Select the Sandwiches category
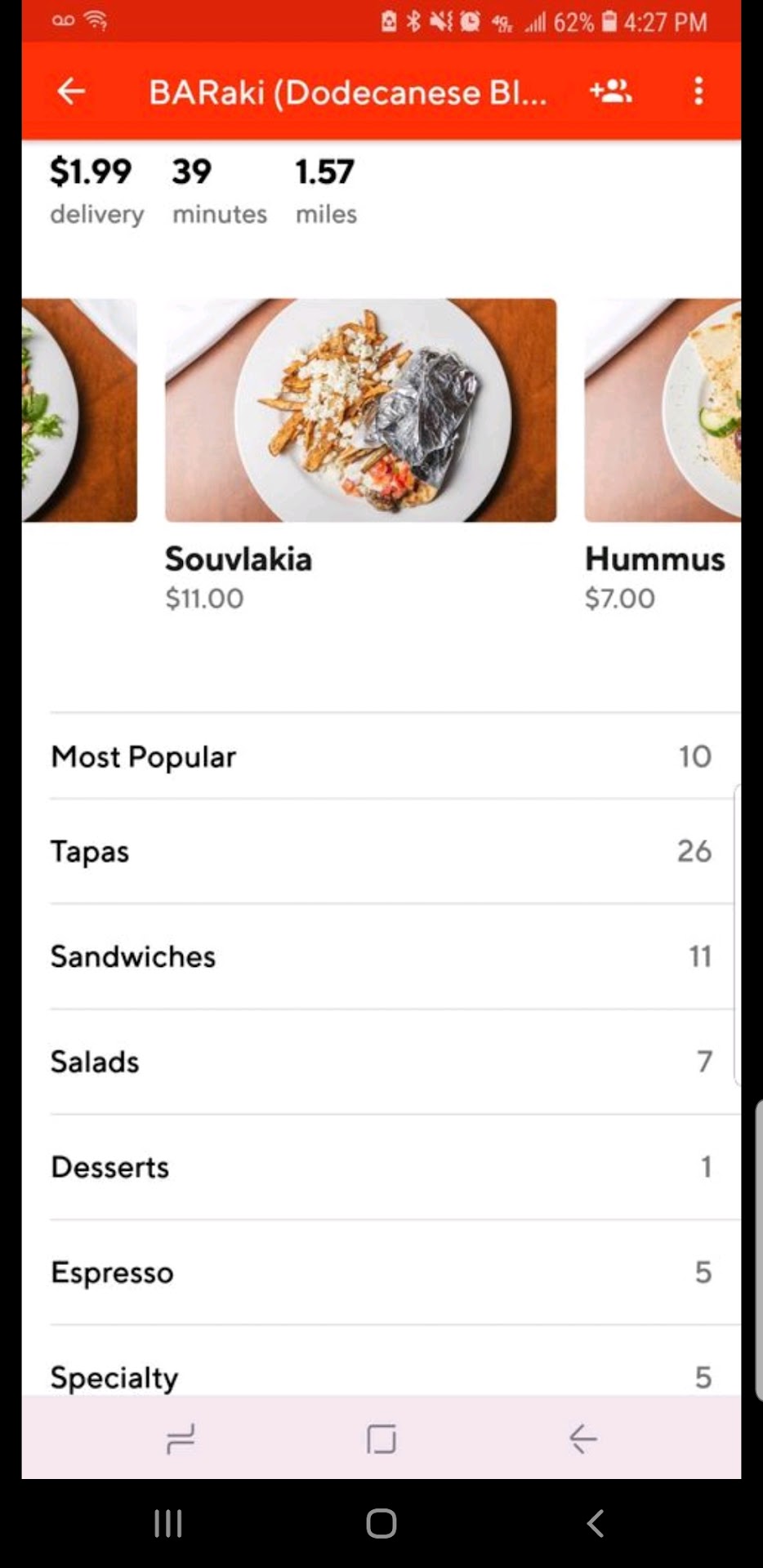This screenshot has width=763, height=1568. 381,956
